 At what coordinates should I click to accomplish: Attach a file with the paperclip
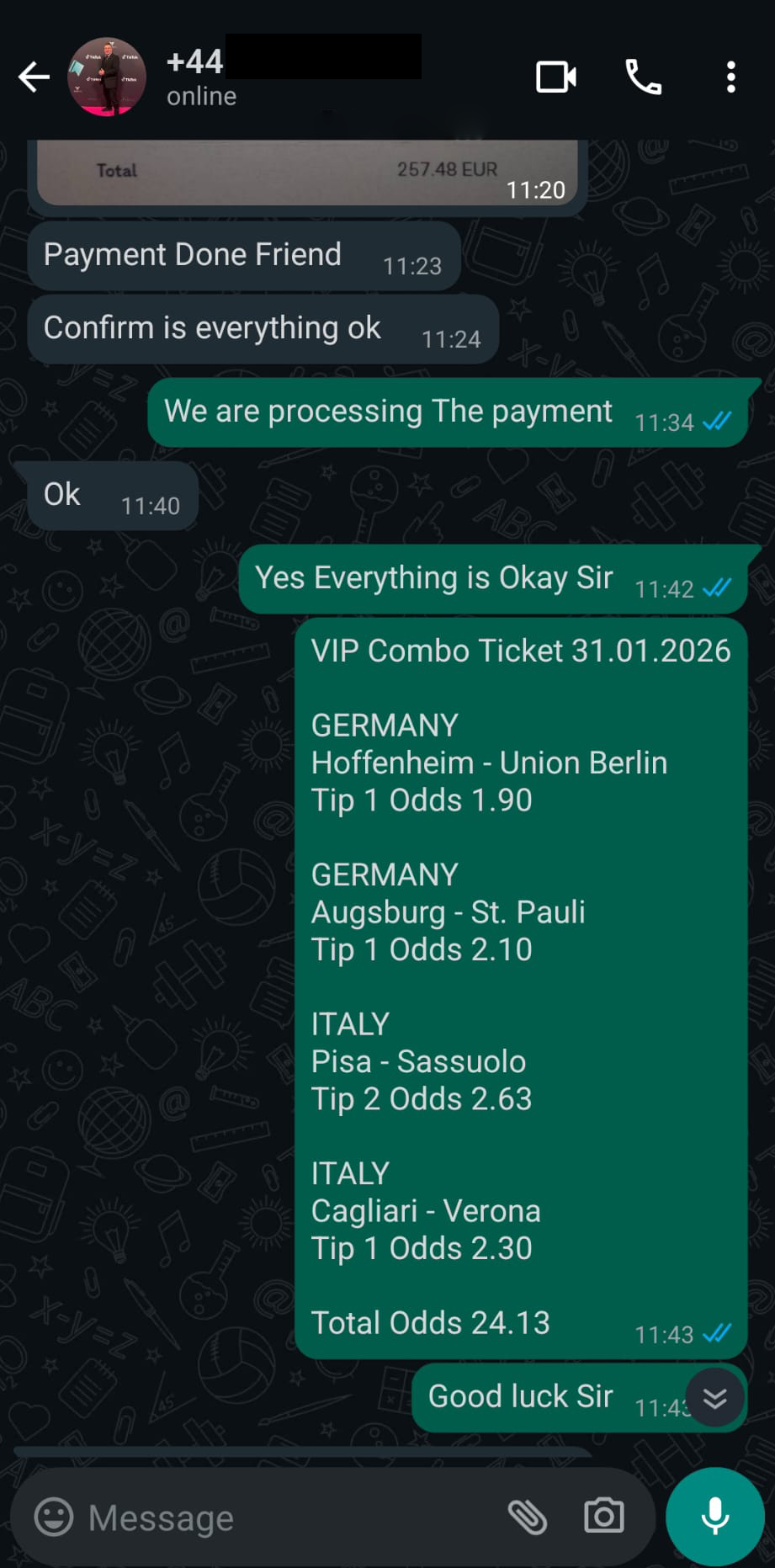coord(528,1518)
